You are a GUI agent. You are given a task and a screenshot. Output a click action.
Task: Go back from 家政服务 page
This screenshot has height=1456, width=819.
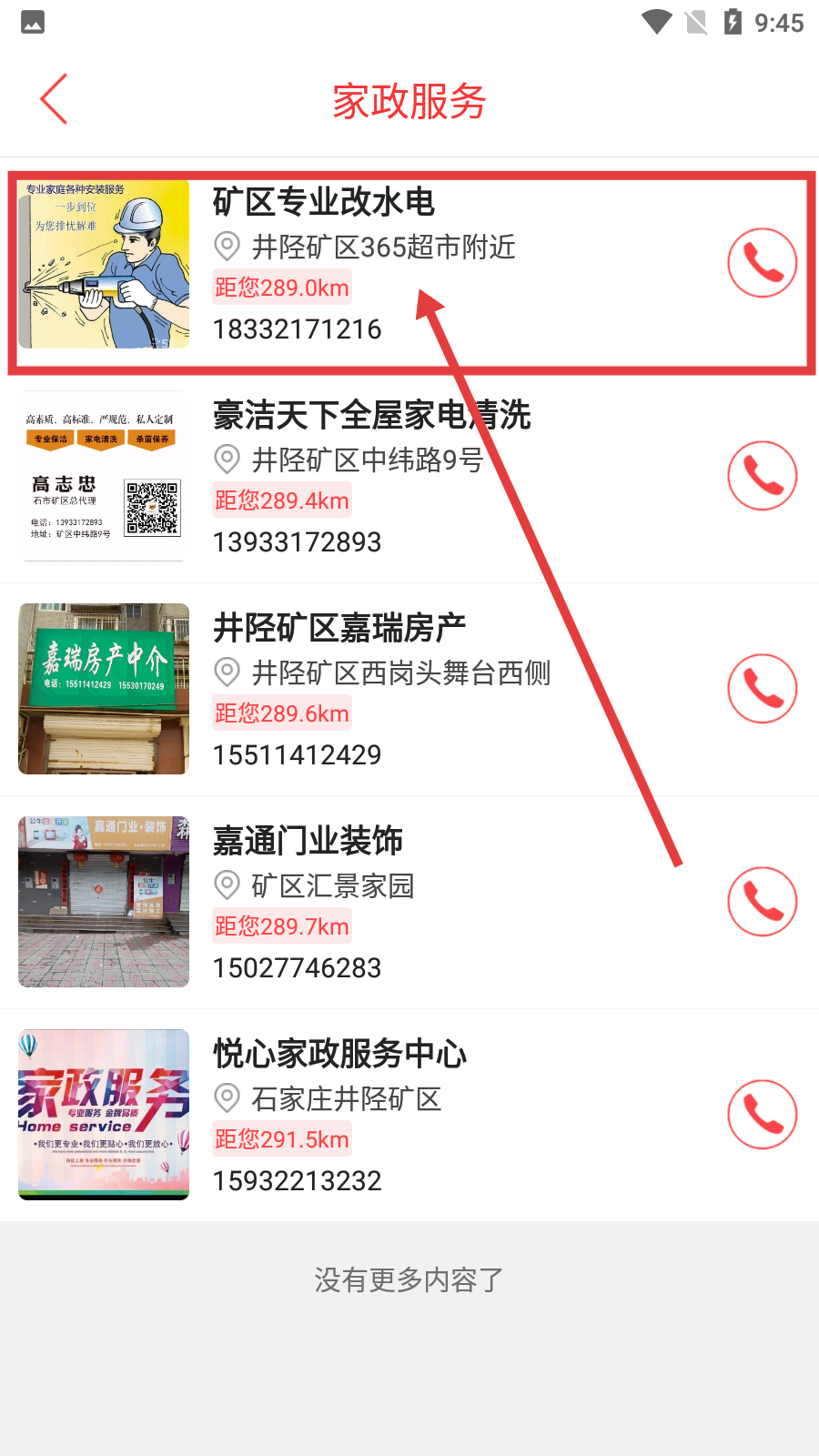[55, 99]
